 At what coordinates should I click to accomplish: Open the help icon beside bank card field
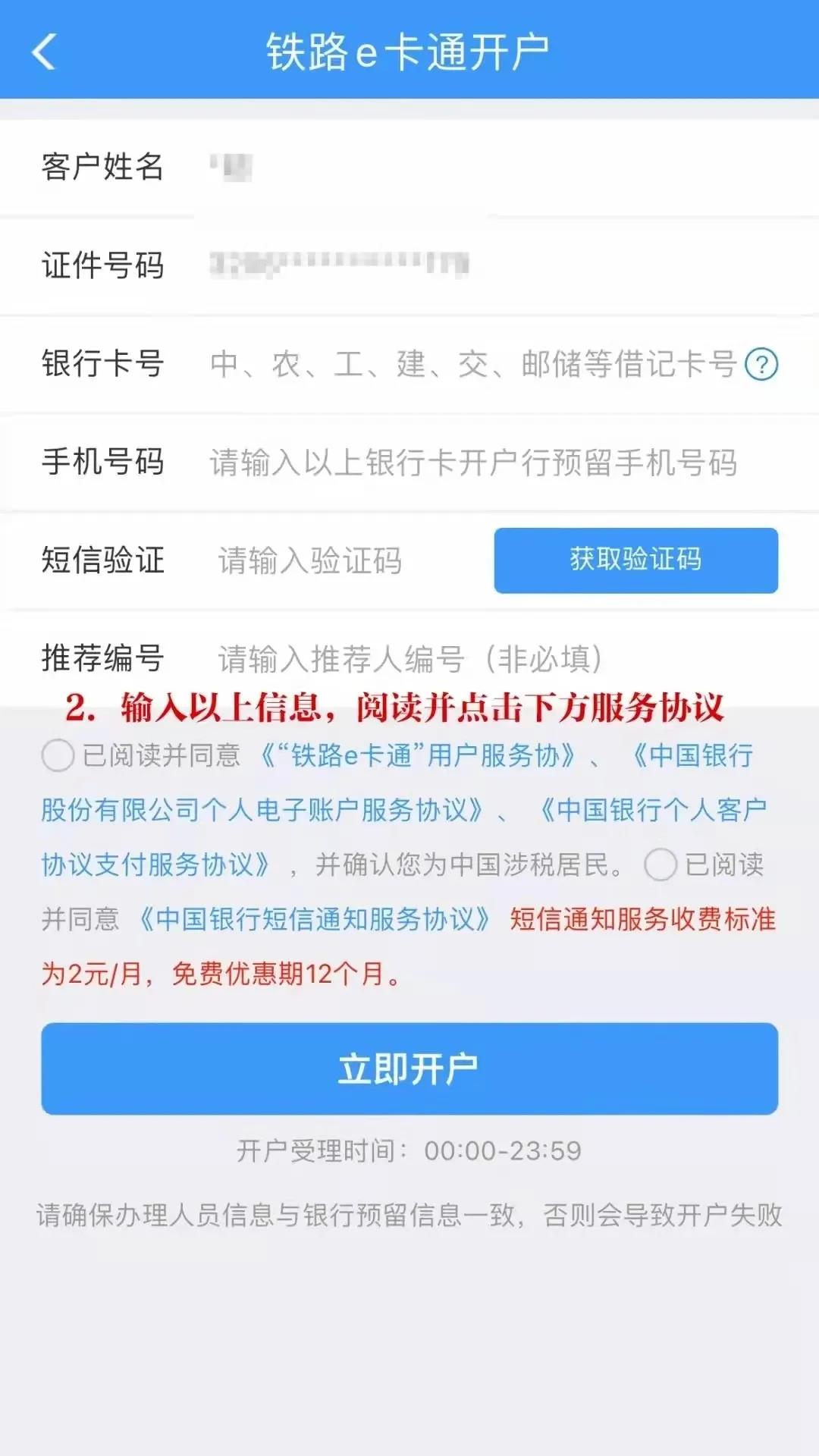point(761,365)
